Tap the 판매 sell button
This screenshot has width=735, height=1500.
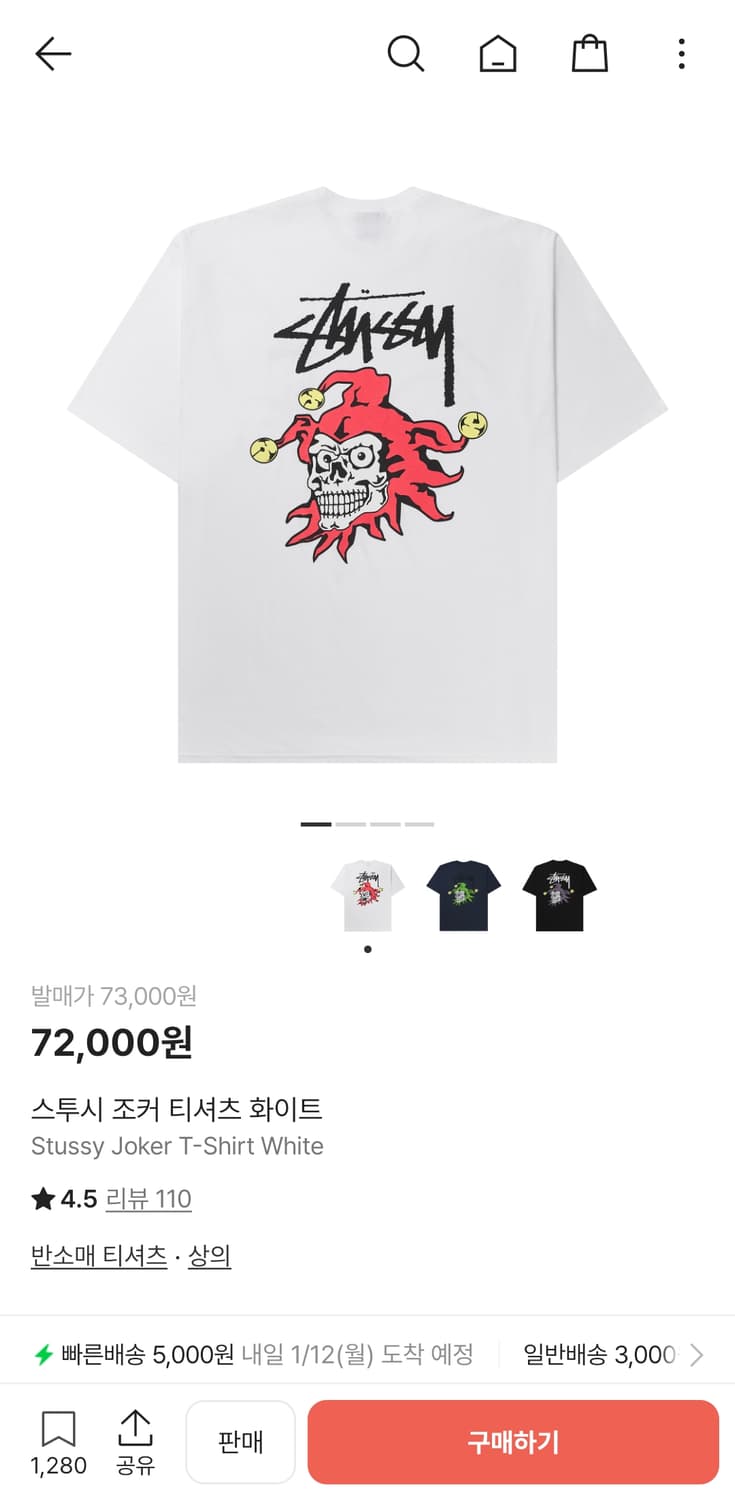point(240,1441)
